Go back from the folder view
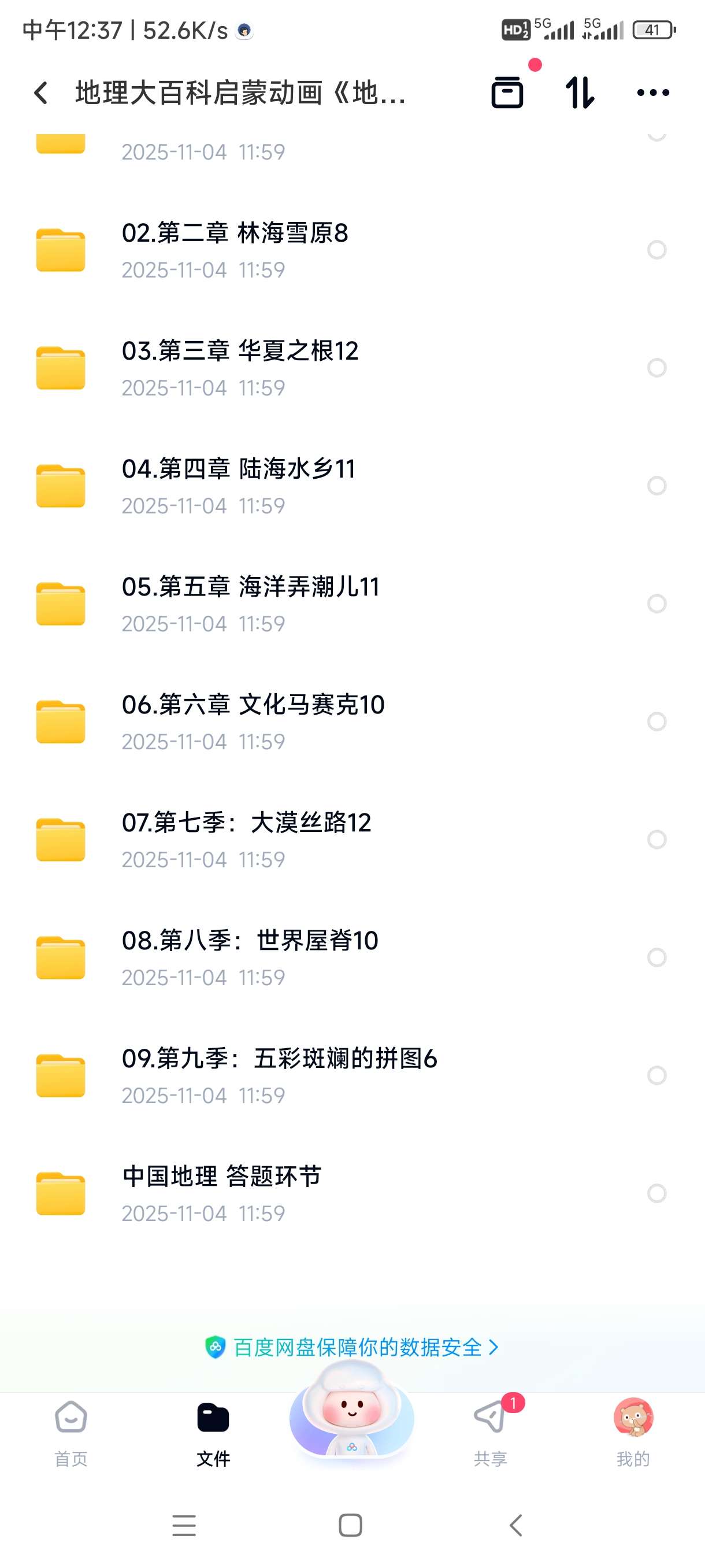This screenshot has width=705, height=1568. 41,93
